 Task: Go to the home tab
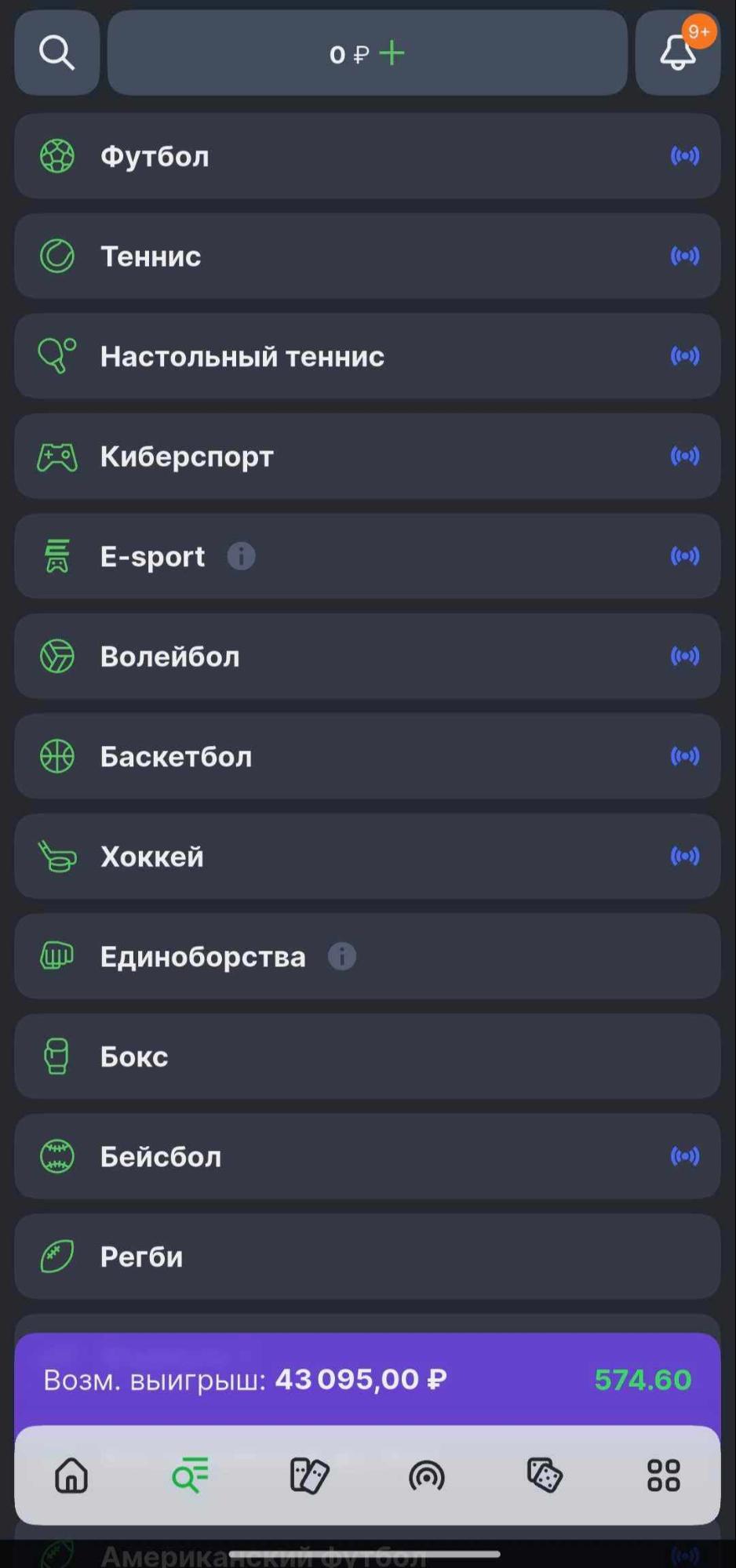71,1475
